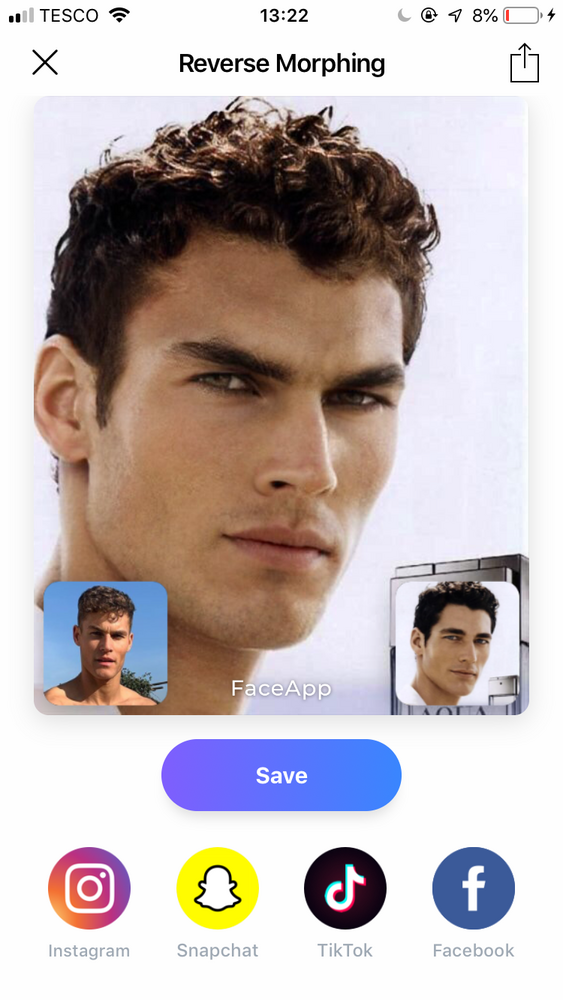Share the result to Facebook
Image resolution: width=563 pixels, height=1000 pixels.
474,888
